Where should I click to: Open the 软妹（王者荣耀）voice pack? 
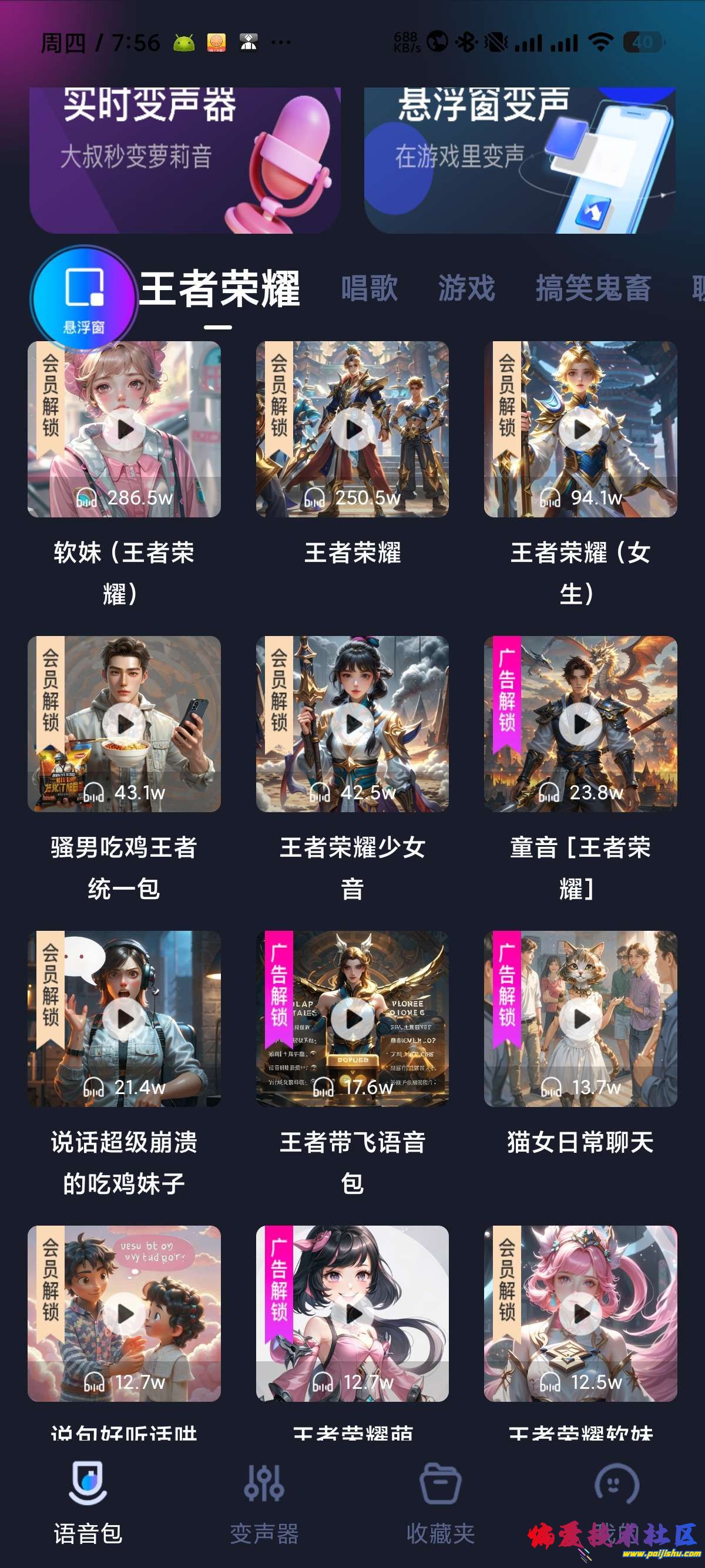coord(124,429)
